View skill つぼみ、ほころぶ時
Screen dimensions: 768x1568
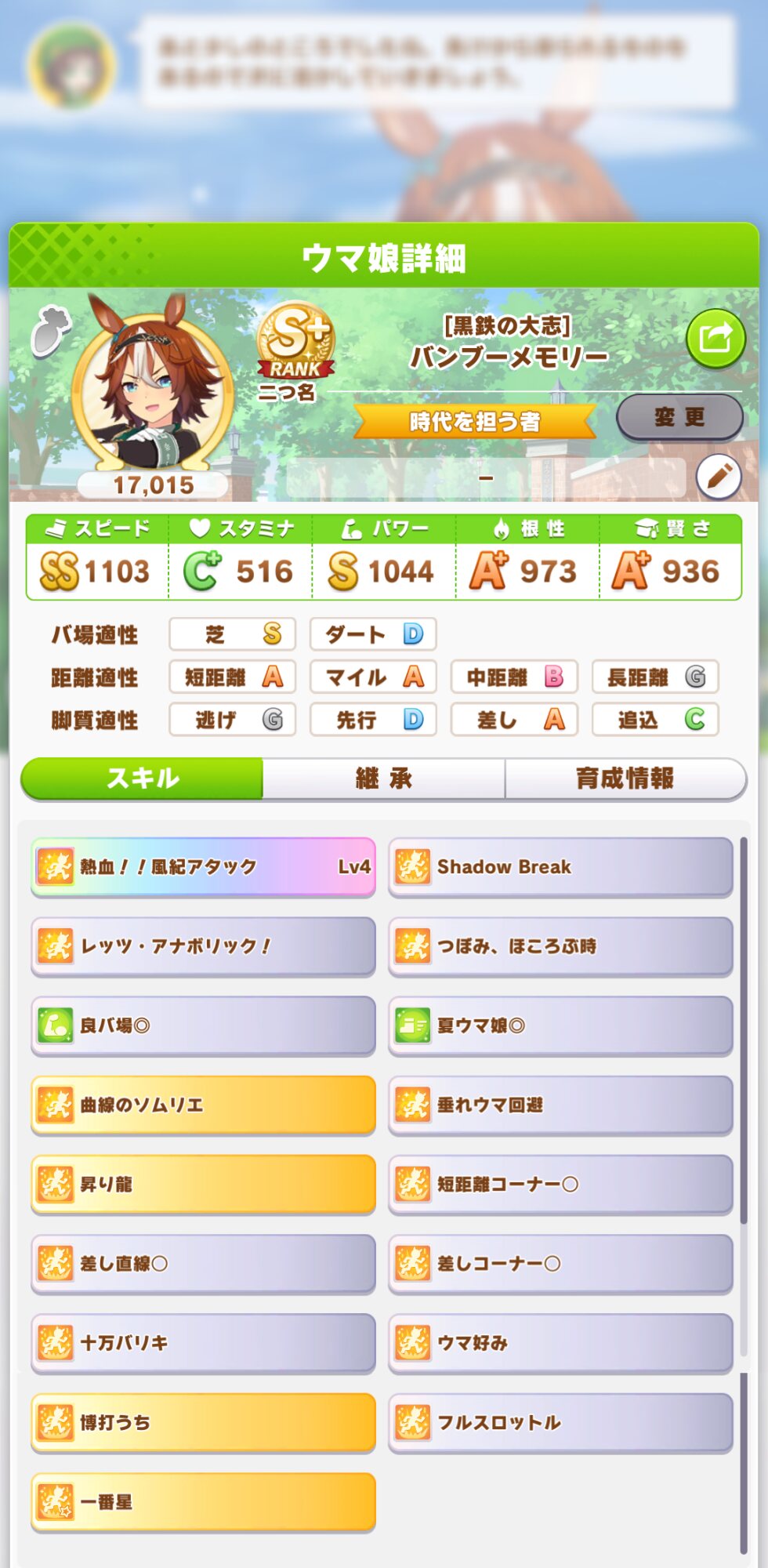560,946
